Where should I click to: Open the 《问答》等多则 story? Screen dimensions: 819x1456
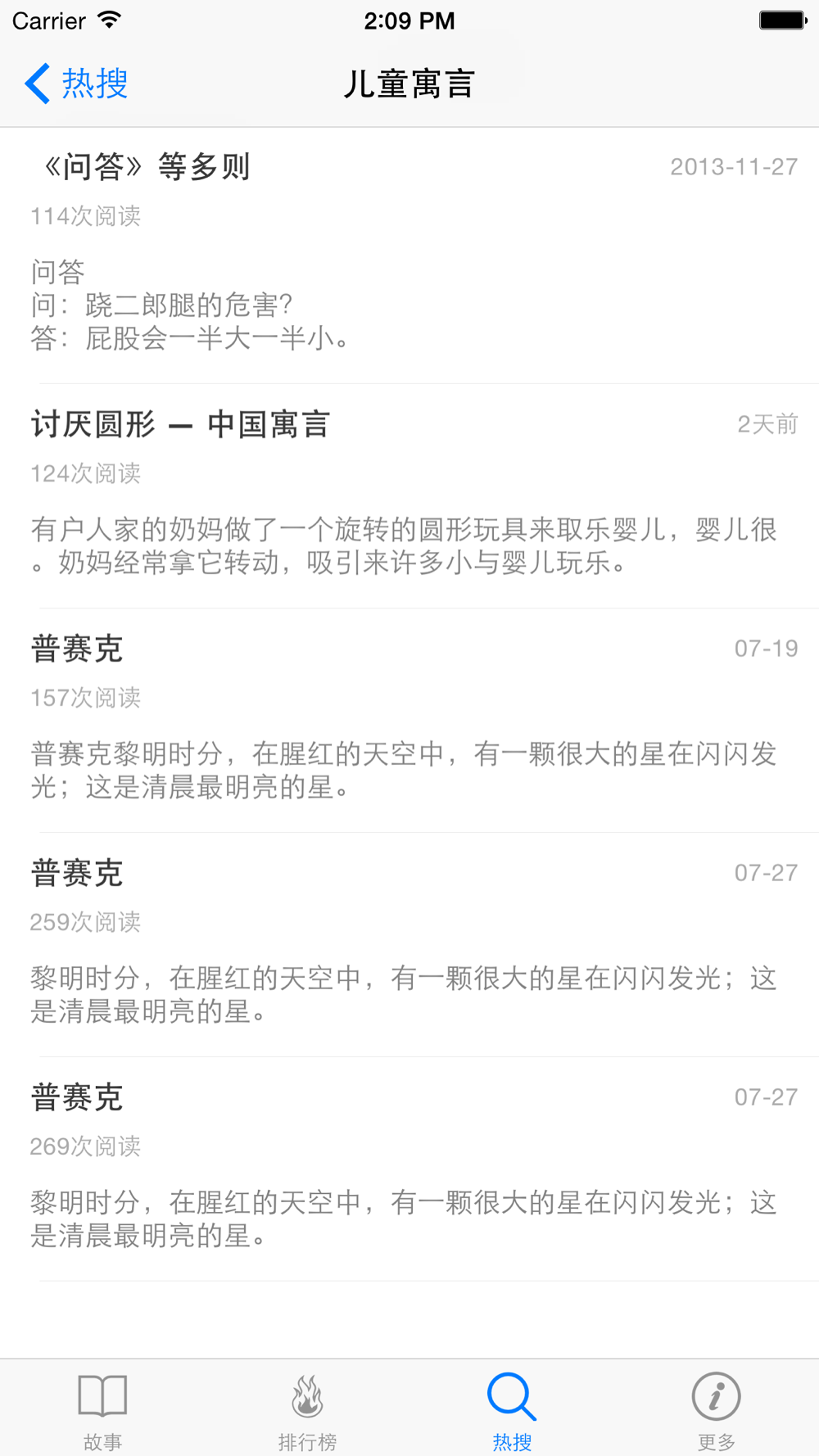coord(409,255)
